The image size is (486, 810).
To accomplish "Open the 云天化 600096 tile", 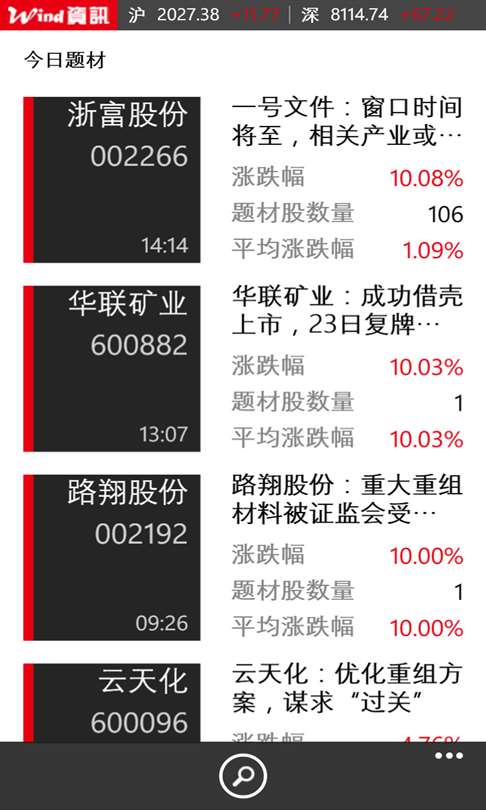I will pos(112,703).
